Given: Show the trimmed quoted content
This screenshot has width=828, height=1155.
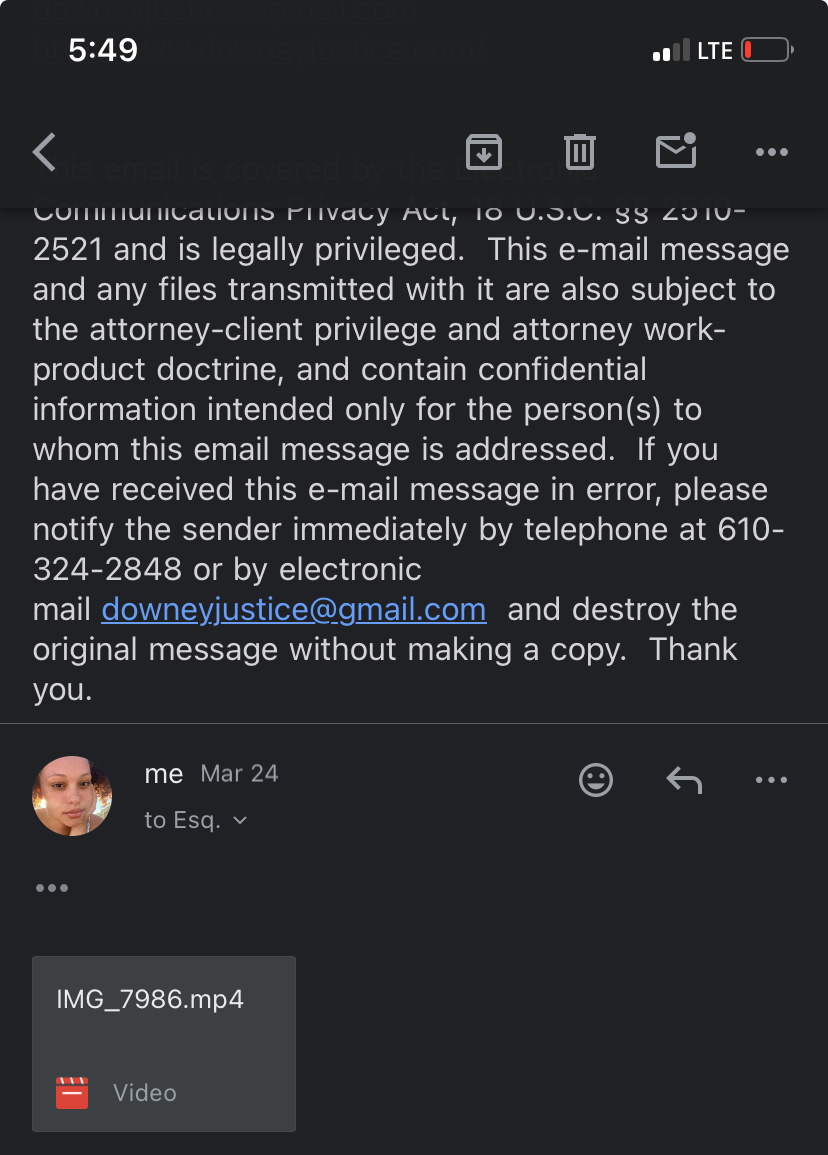Looking at the screenshot, I should coord(52,888).
